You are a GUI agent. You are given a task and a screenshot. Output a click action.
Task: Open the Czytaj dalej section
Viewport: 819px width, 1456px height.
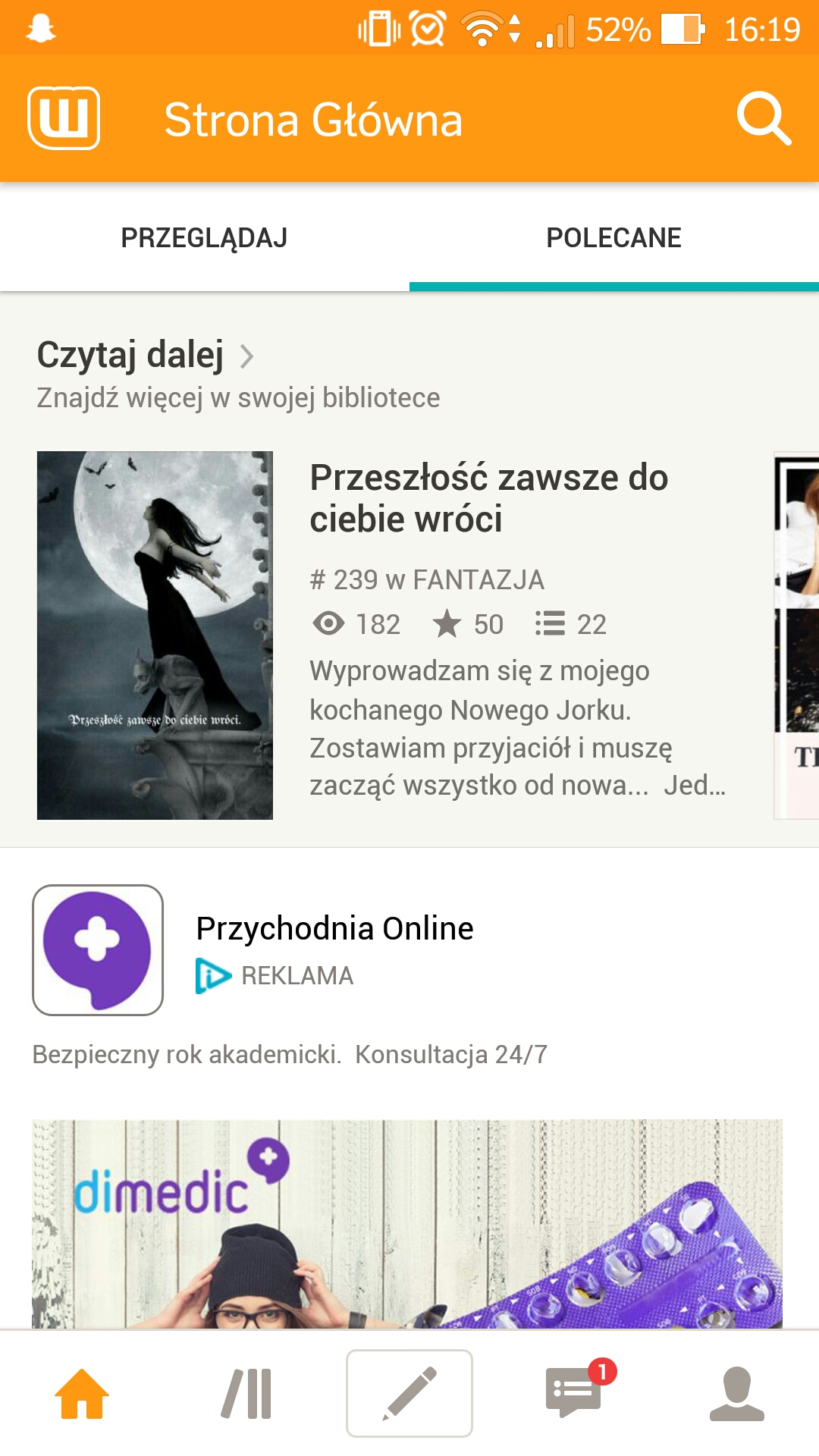pyautogui.click(x=146, y=355)
